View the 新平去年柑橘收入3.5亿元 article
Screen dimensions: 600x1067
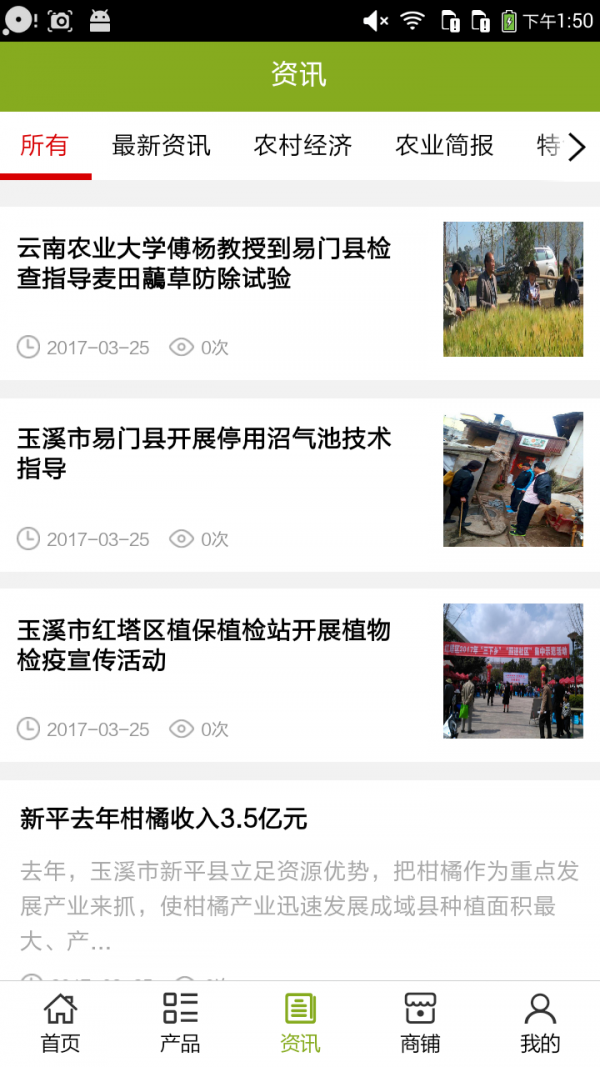click(x=163, y=819)
